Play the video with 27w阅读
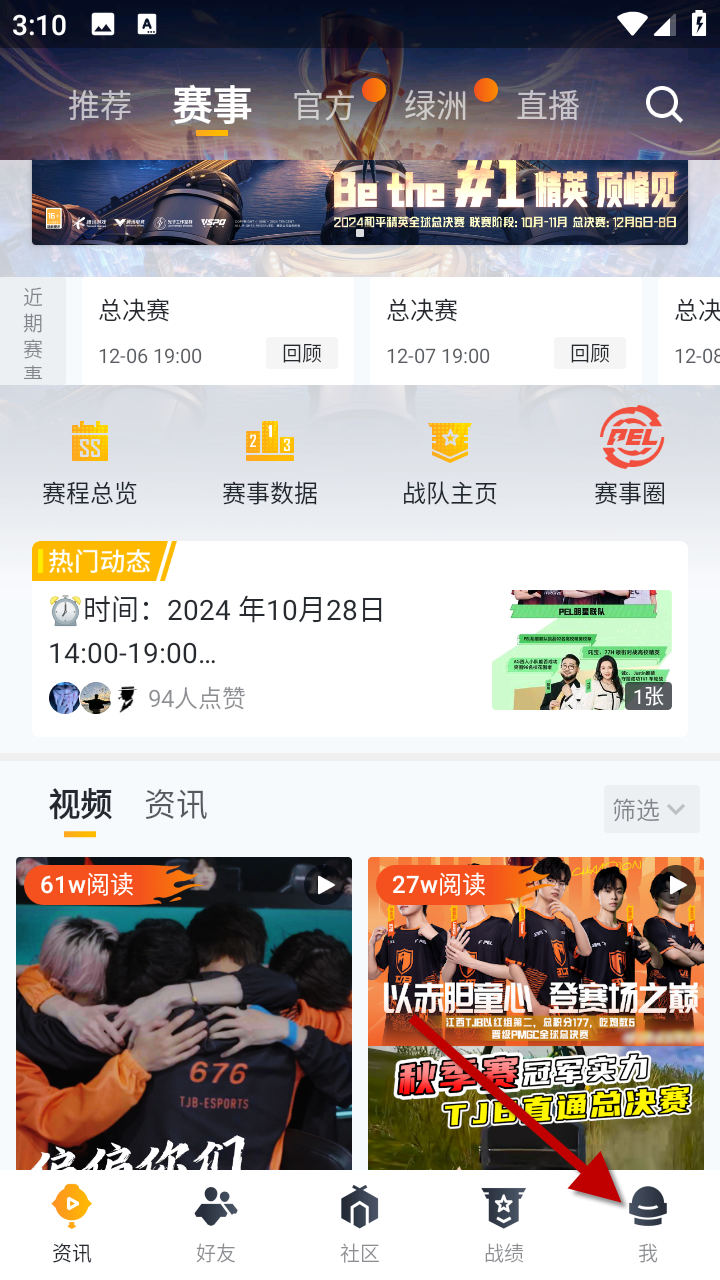 (536, 1010)
